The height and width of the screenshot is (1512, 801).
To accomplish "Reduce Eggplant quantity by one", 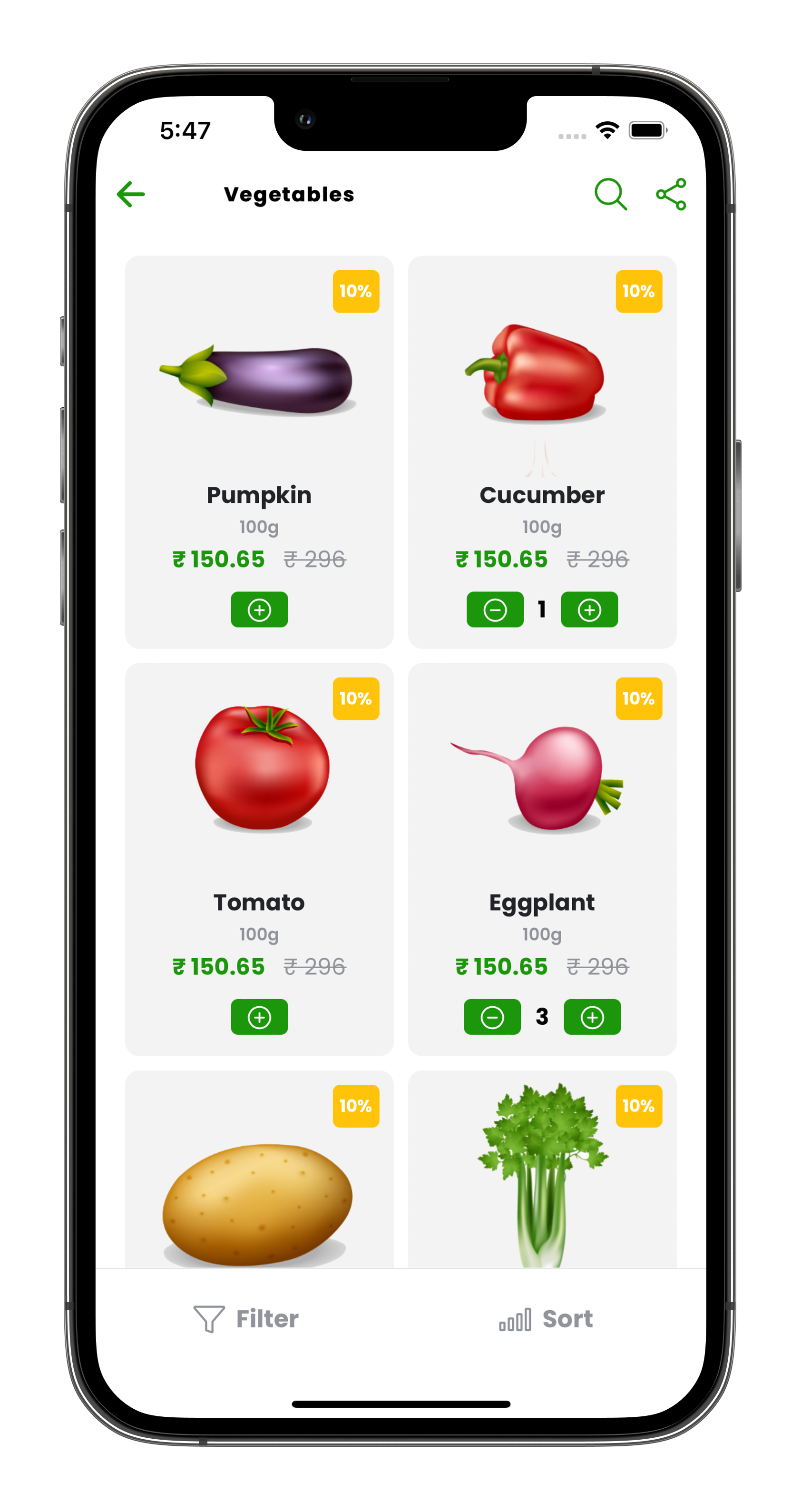I will click(x=492, y=1017).
